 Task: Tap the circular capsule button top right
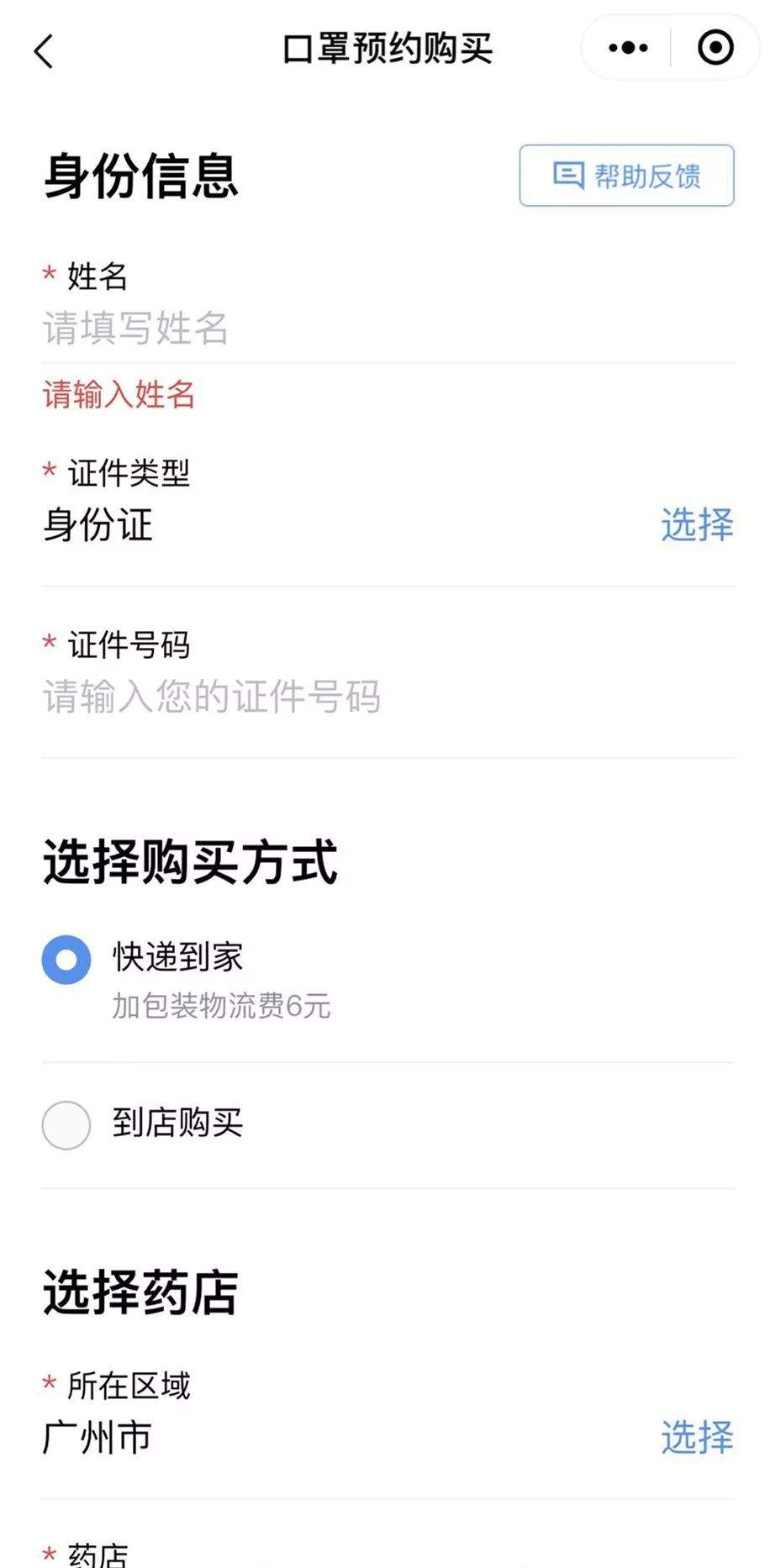pos(714,48)
